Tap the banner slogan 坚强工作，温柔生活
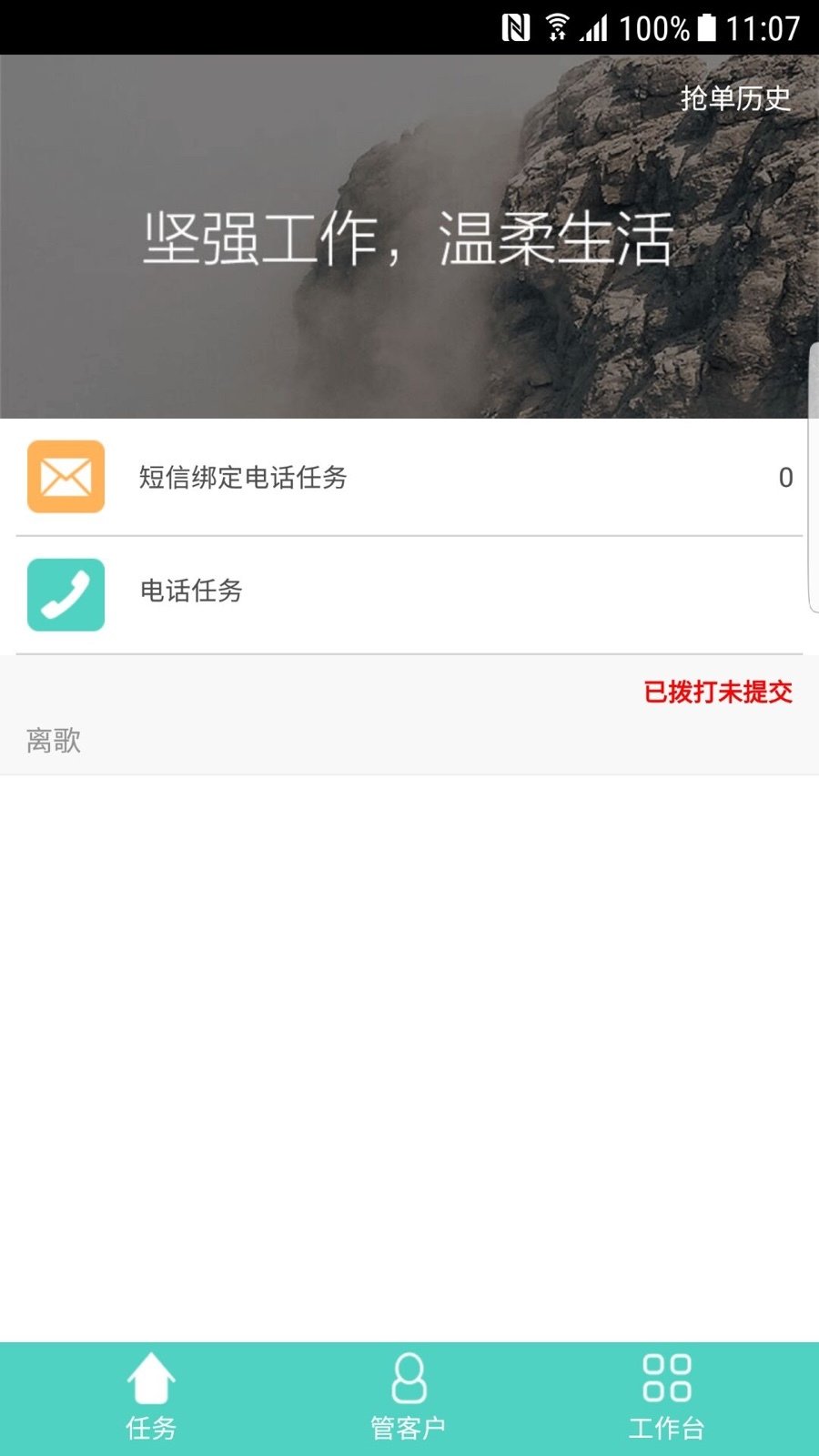The height and width of the screenshot is (1456, 819). [x=408, y=238]
